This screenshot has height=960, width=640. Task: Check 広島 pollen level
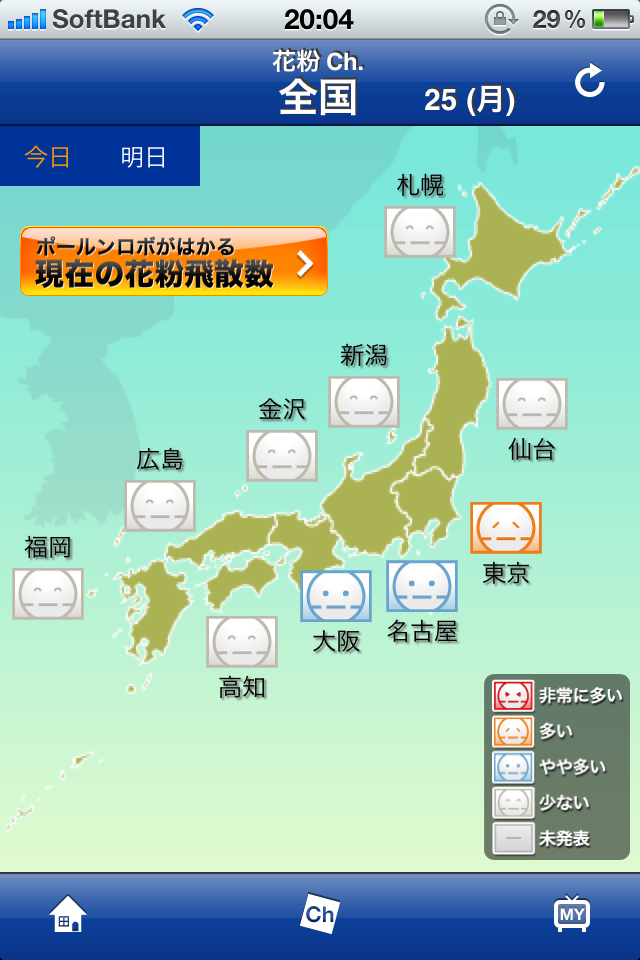pos(160,506)
